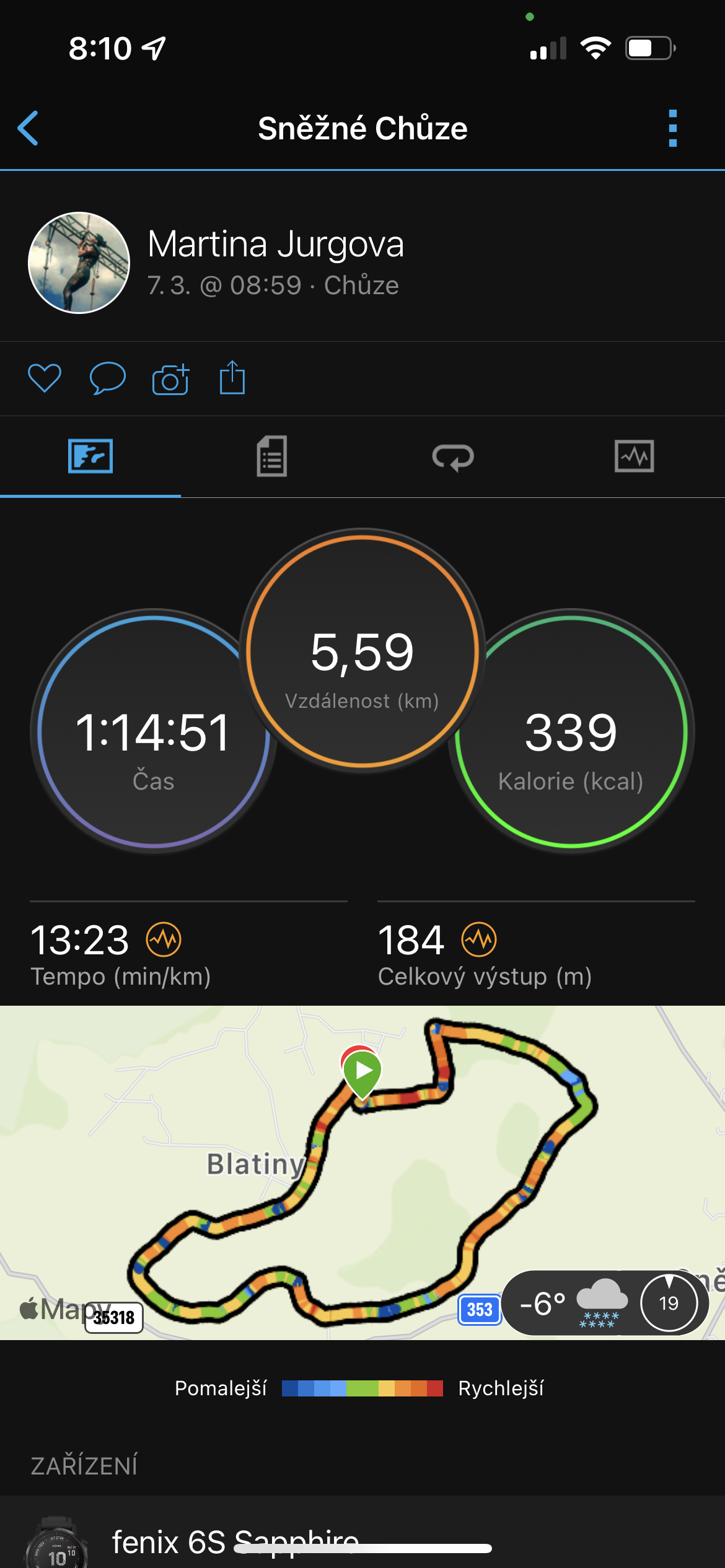Open the tempo chart icon beside 13:23
Screen dimensions: 725x1568
164,939
